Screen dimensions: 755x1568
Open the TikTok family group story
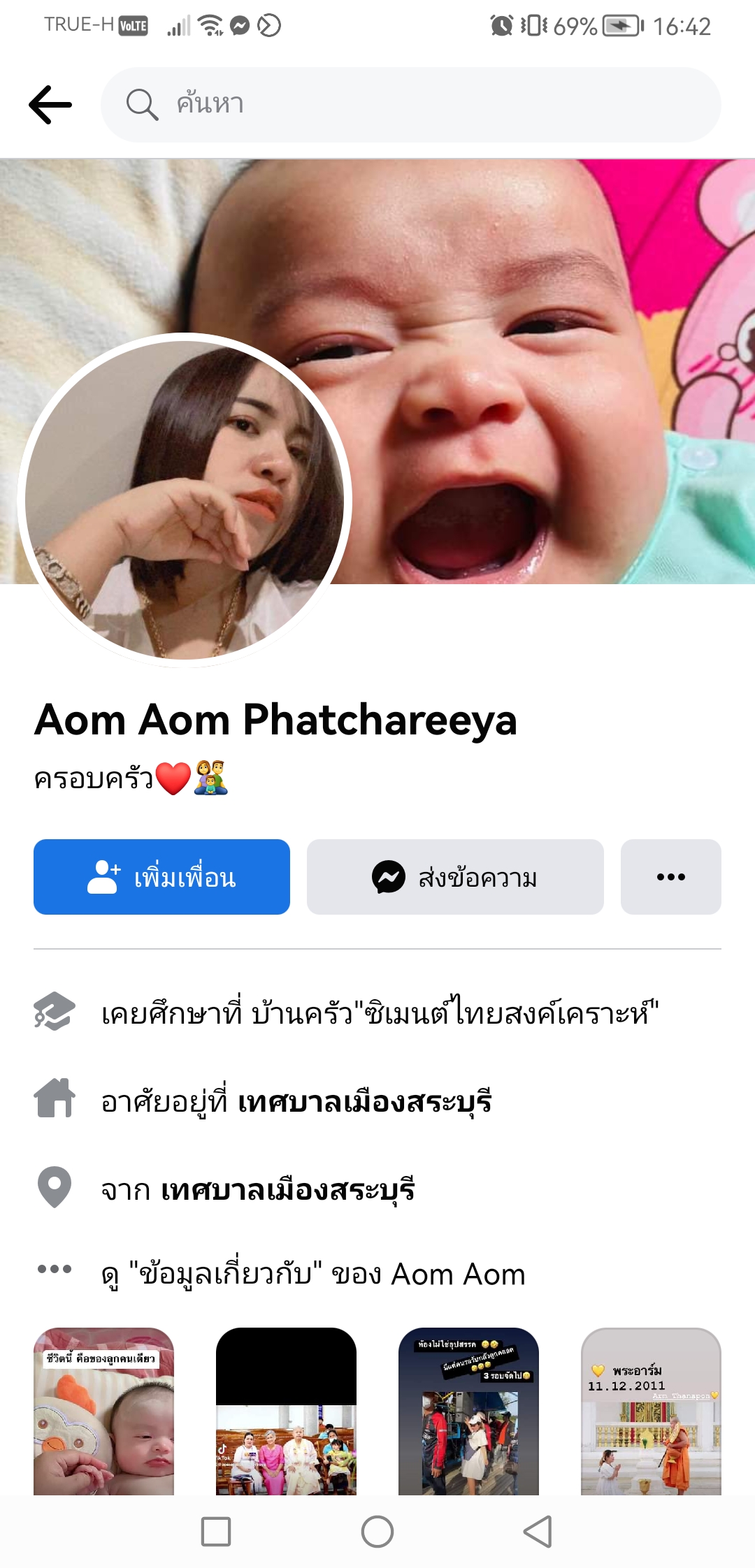[x=286, y=1411]
